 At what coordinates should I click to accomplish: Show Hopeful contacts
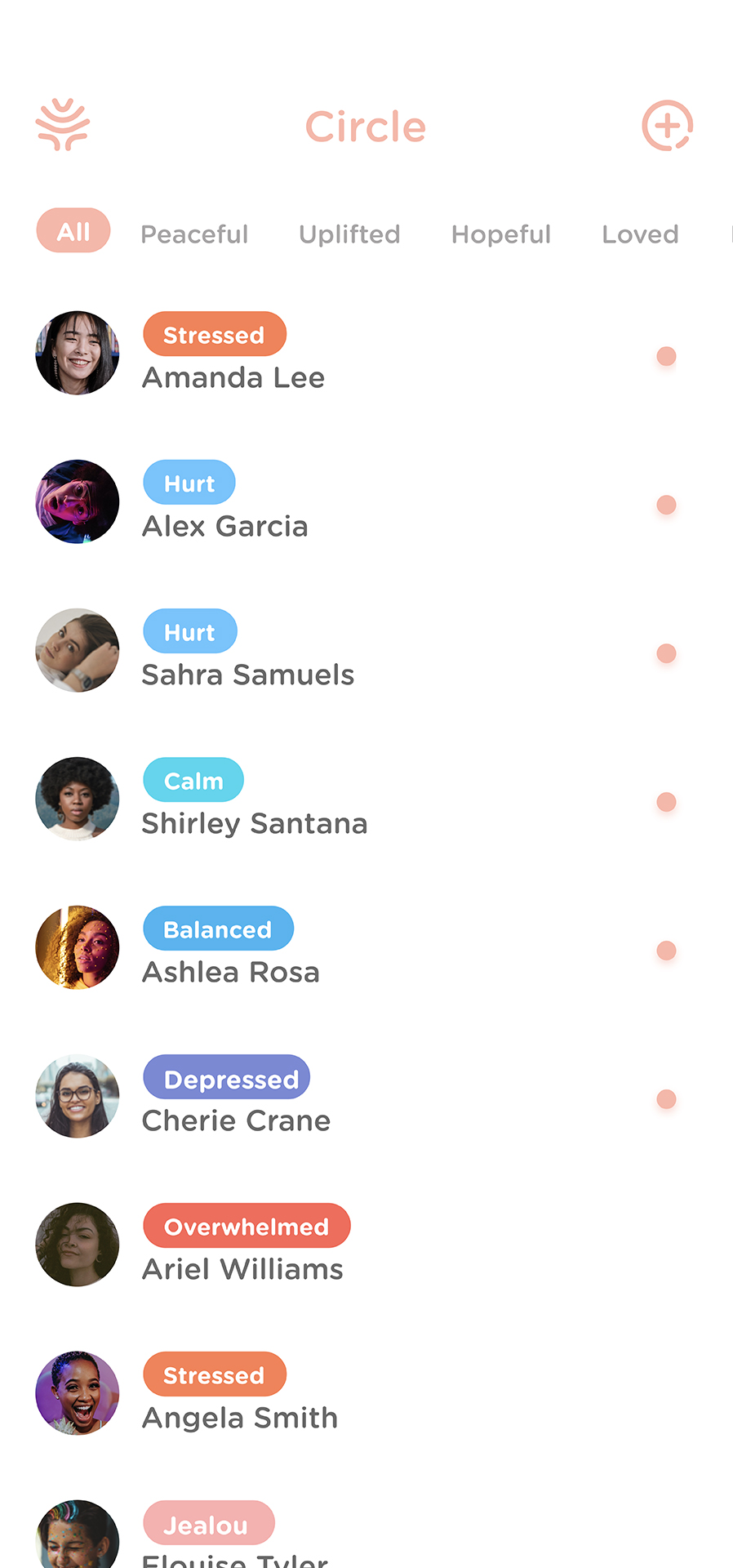(x=501, y=234)
